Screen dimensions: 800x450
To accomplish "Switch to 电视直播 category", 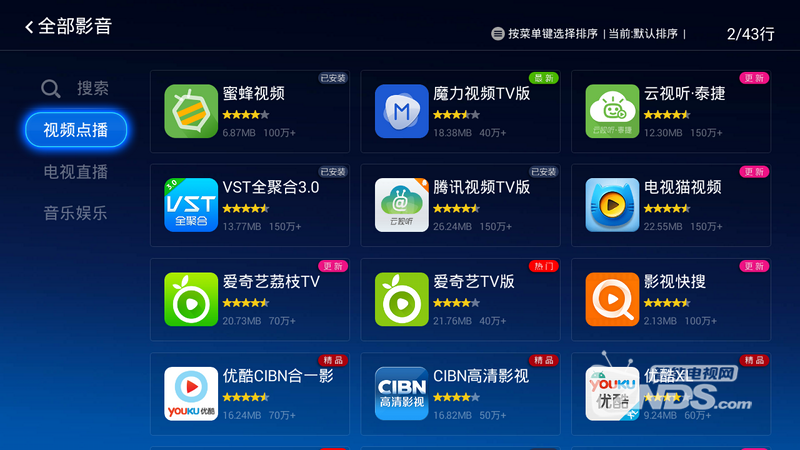I will 76,172.
